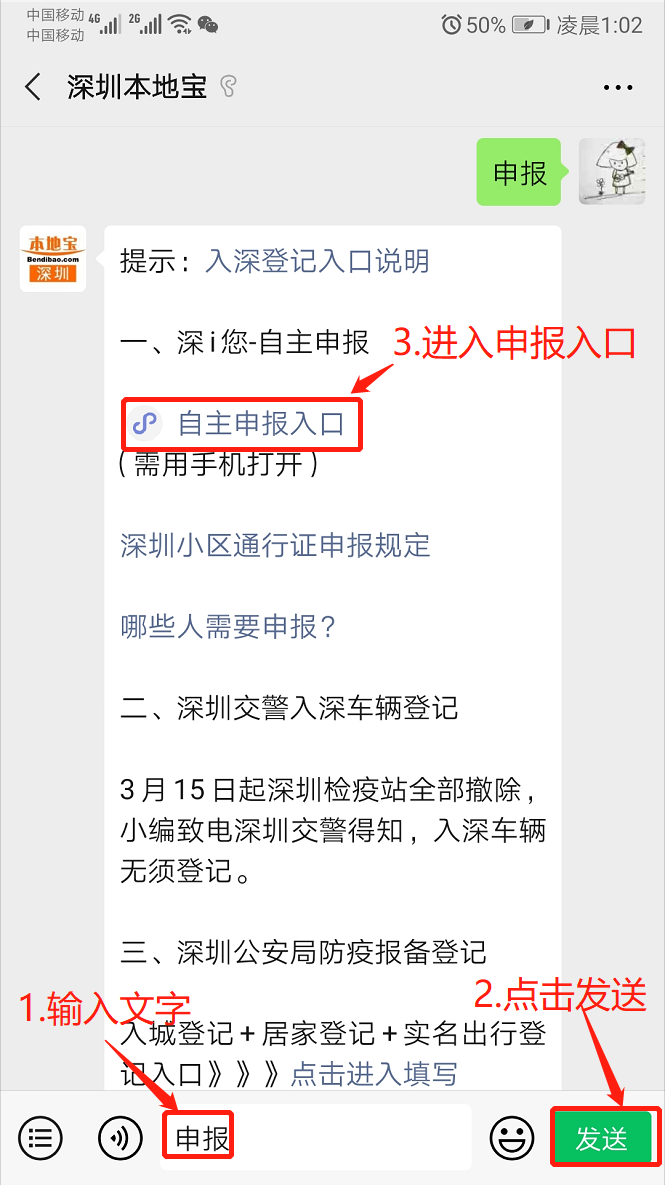This screenshot has width=665, height=1185.
Task: Open the 哪些人需要申报? link
Action: [x=229, y=627]
